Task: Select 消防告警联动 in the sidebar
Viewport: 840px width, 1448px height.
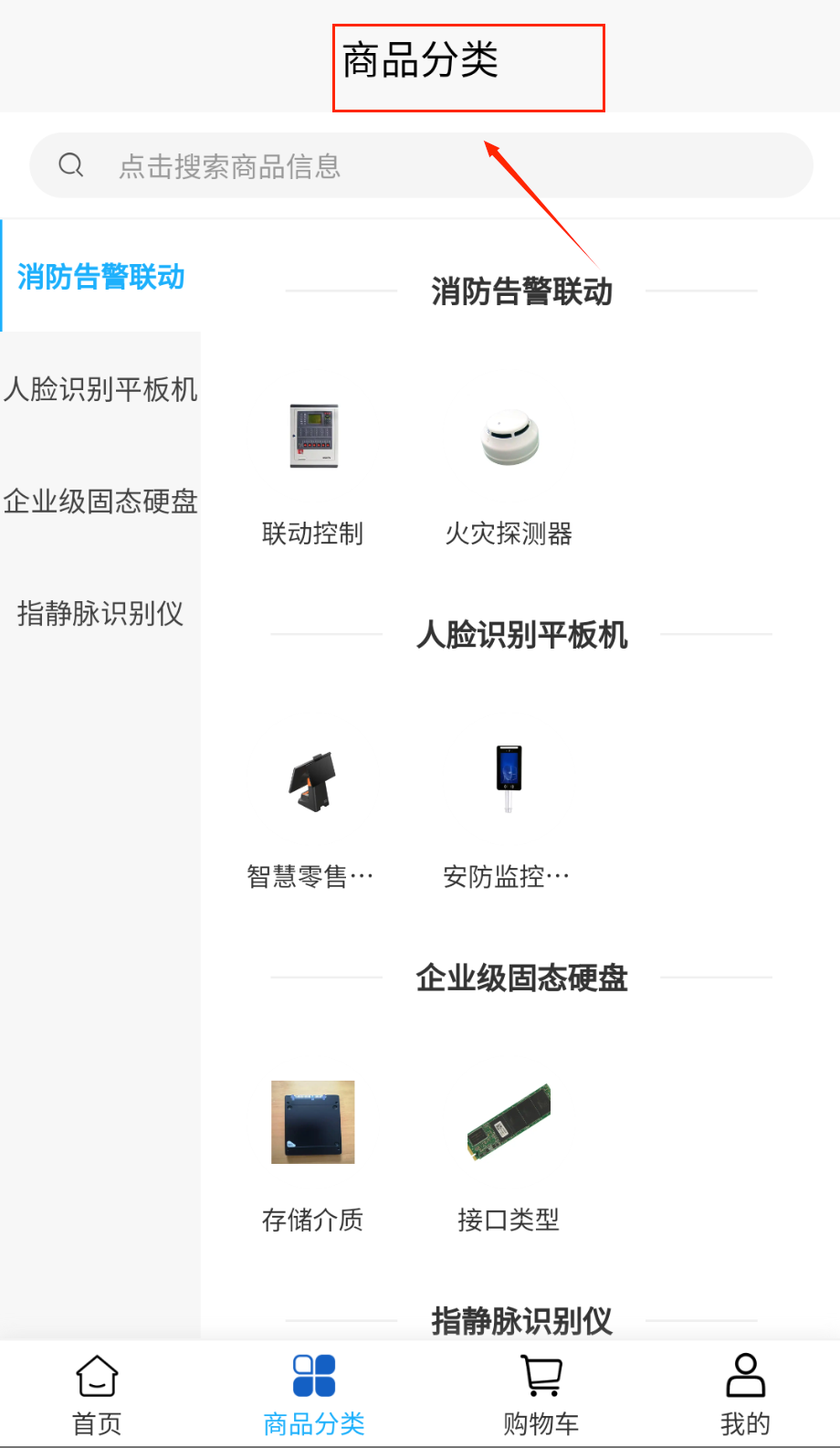Action: pyautogui.click(x=100, y=276)
